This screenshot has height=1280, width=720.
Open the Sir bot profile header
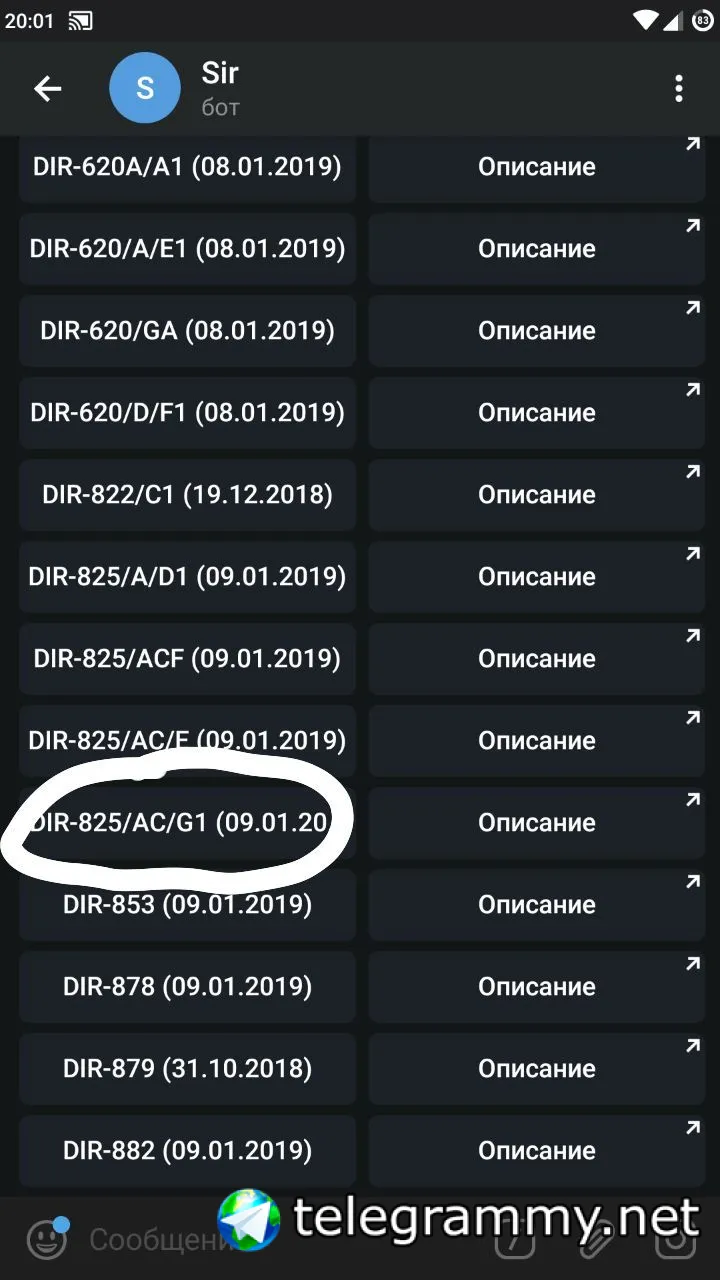(220, 88)
